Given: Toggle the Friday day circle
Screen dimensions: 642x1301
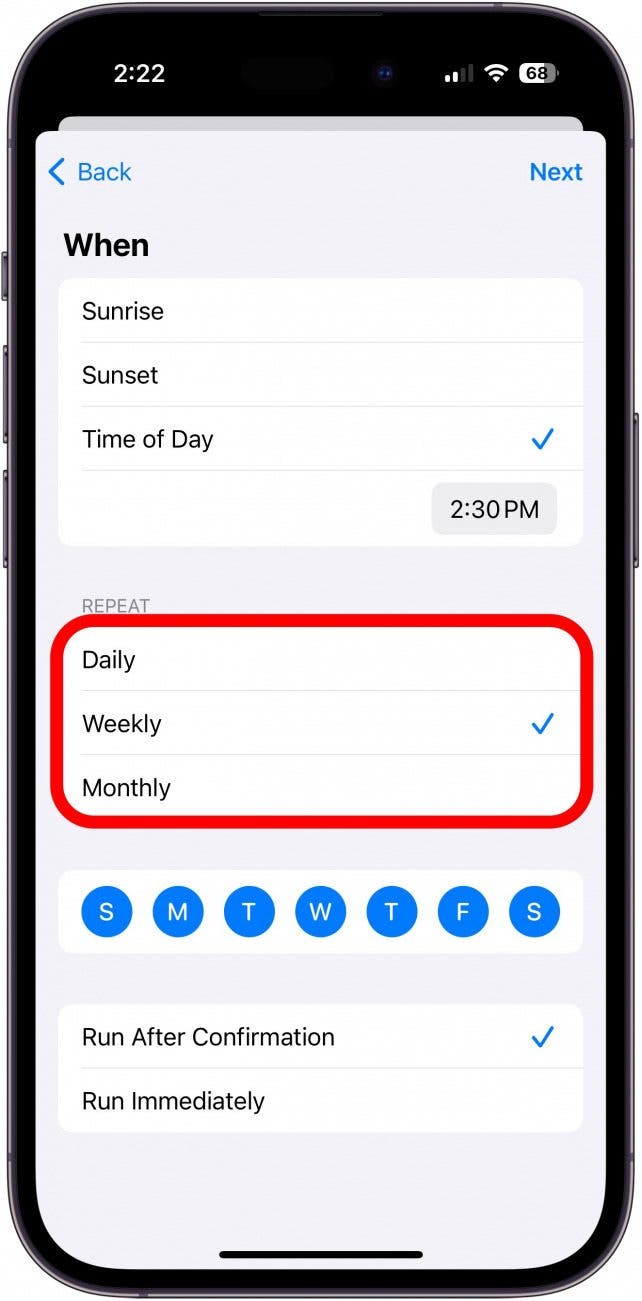Looking at the screenshot, I should [x=463, y=912].
